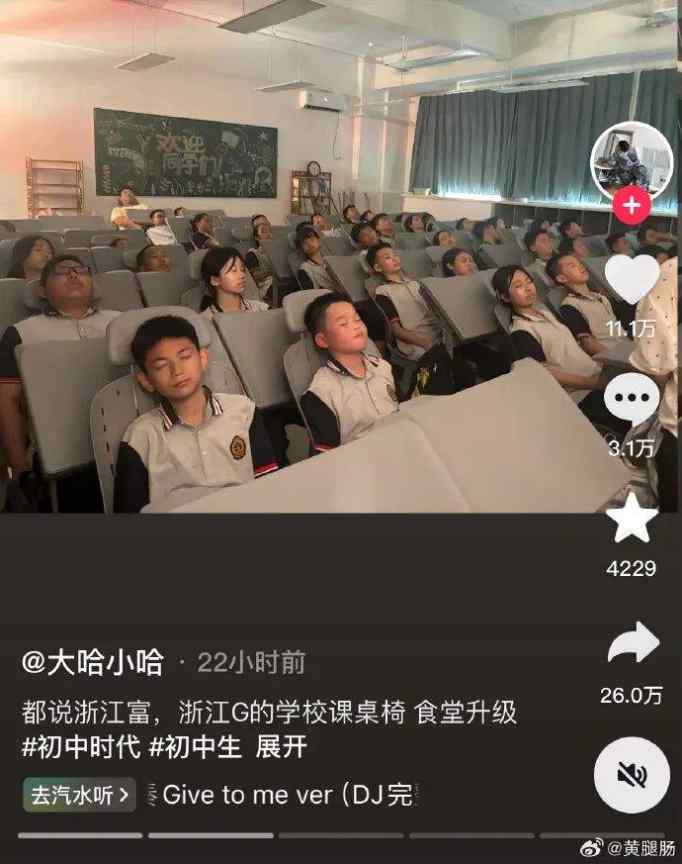The height and width of the screenshot is (864, 682).
Task: Open the #初中时代 hashtag
Action: [81, 747]
